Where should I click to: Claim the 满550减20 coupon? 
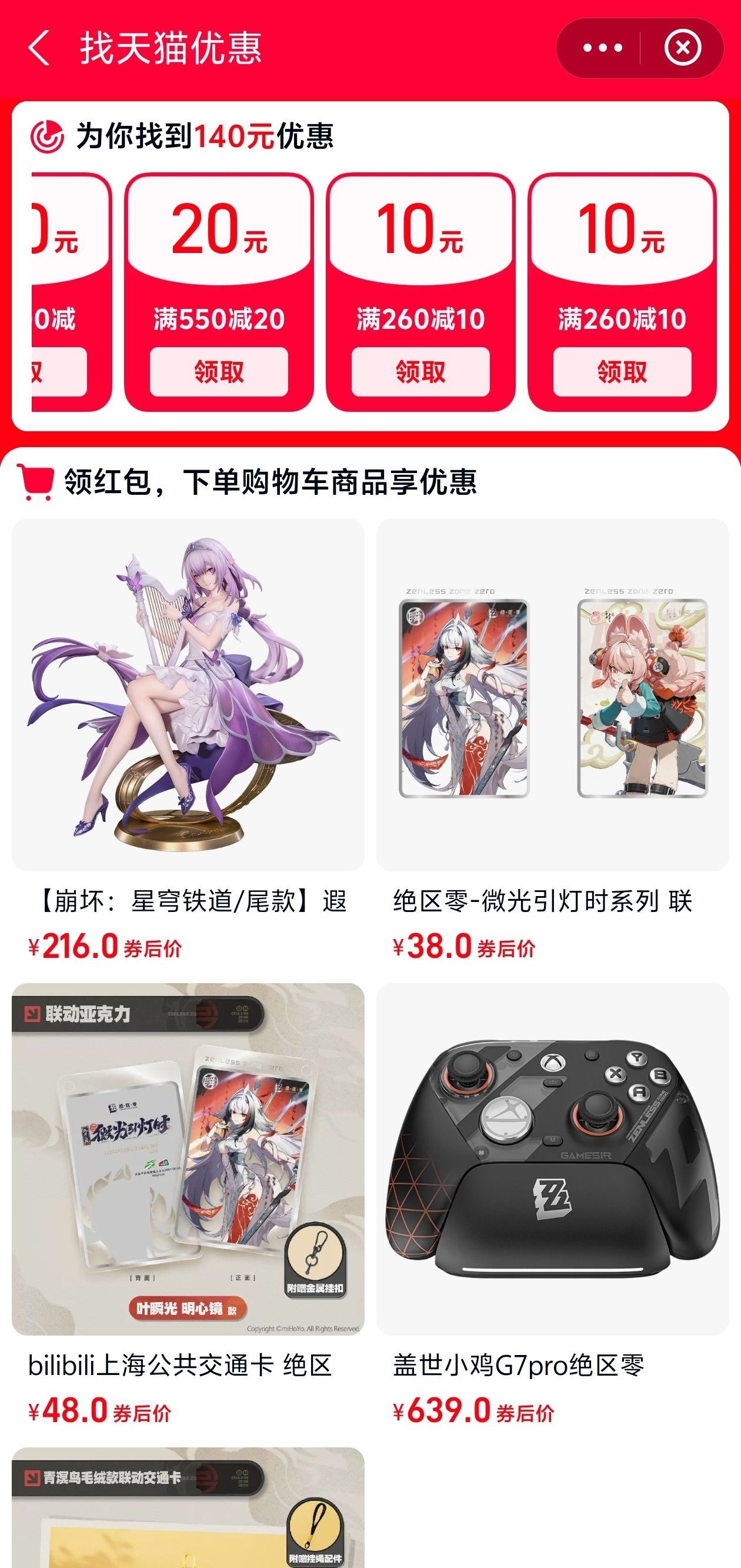click(x=219, y=371)
